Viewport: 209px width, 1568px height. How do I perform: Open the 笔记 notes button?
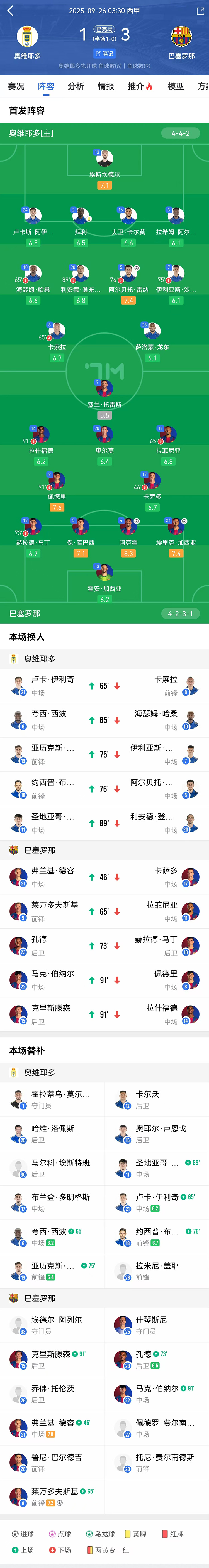104,54
